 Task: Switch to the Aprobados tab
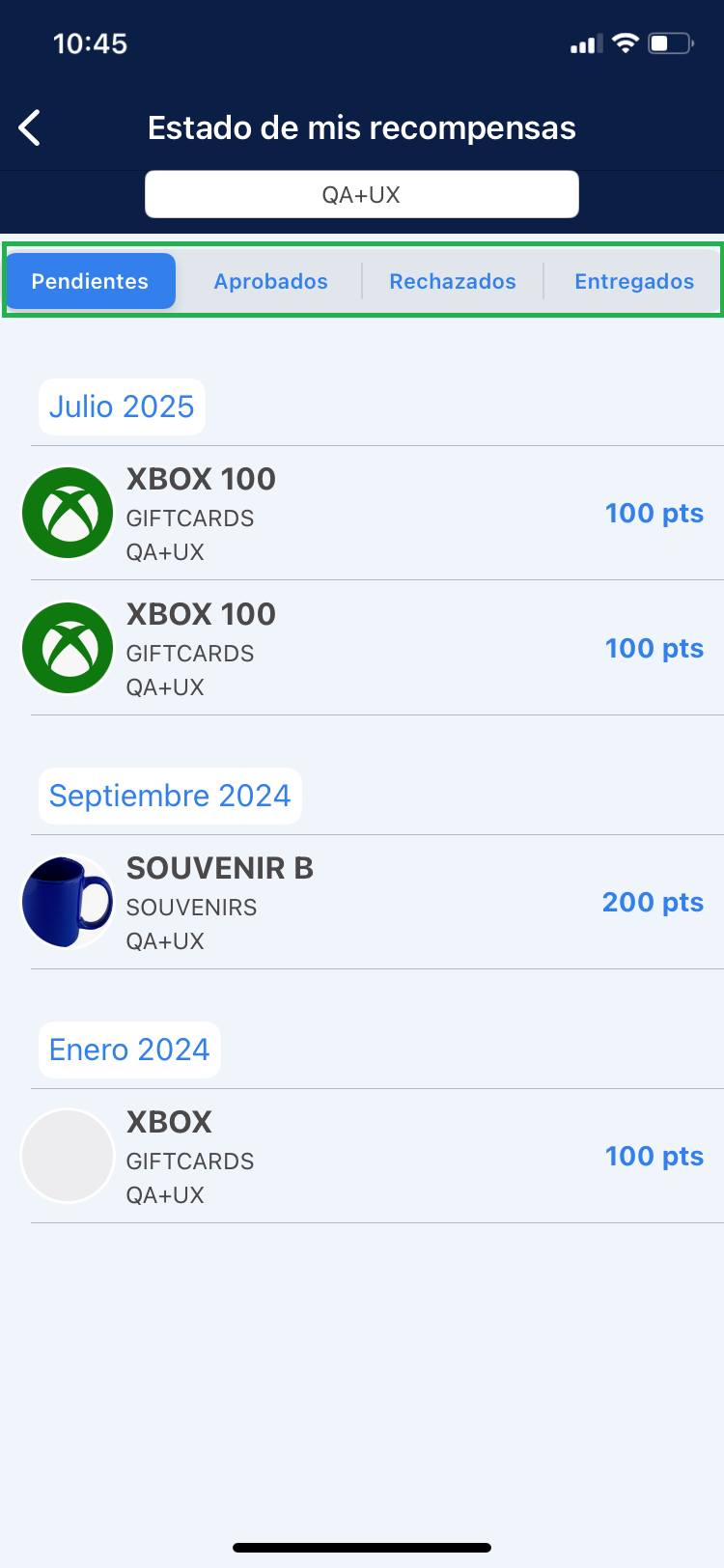271,281
